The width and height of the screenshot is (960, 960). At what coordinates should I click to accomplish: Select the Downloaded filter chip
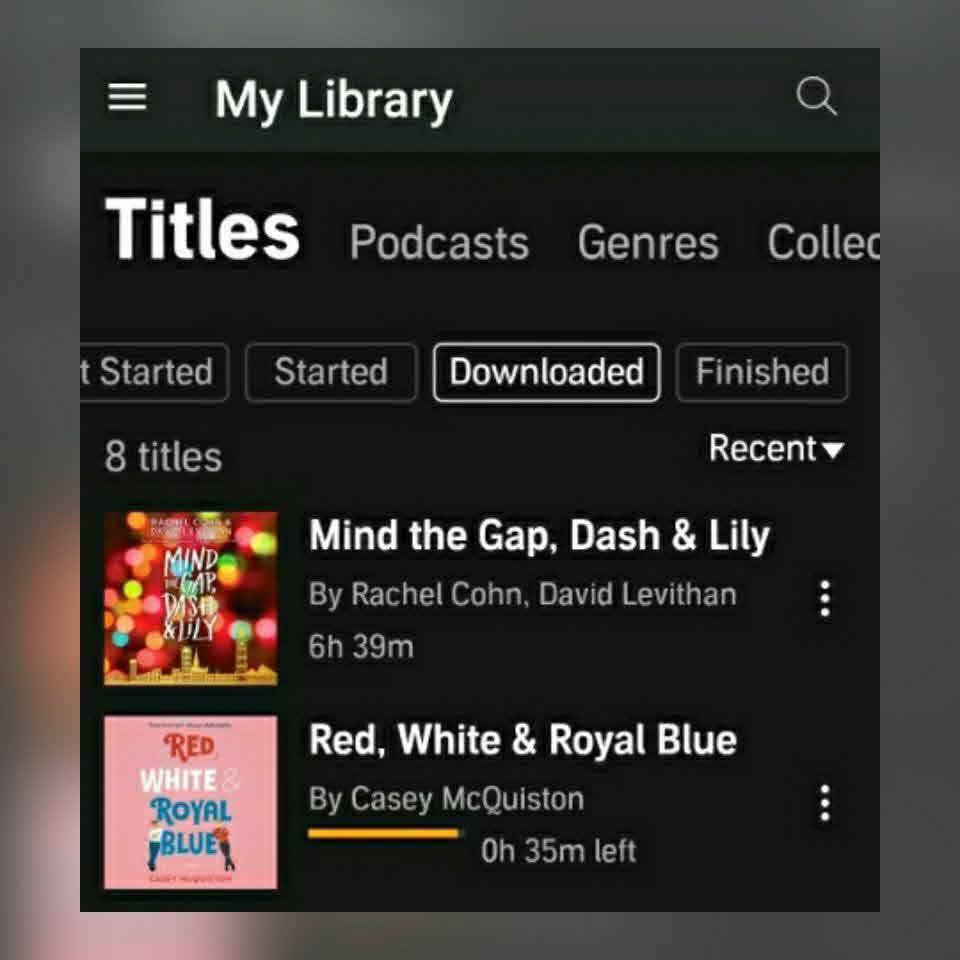click(546, 372)
